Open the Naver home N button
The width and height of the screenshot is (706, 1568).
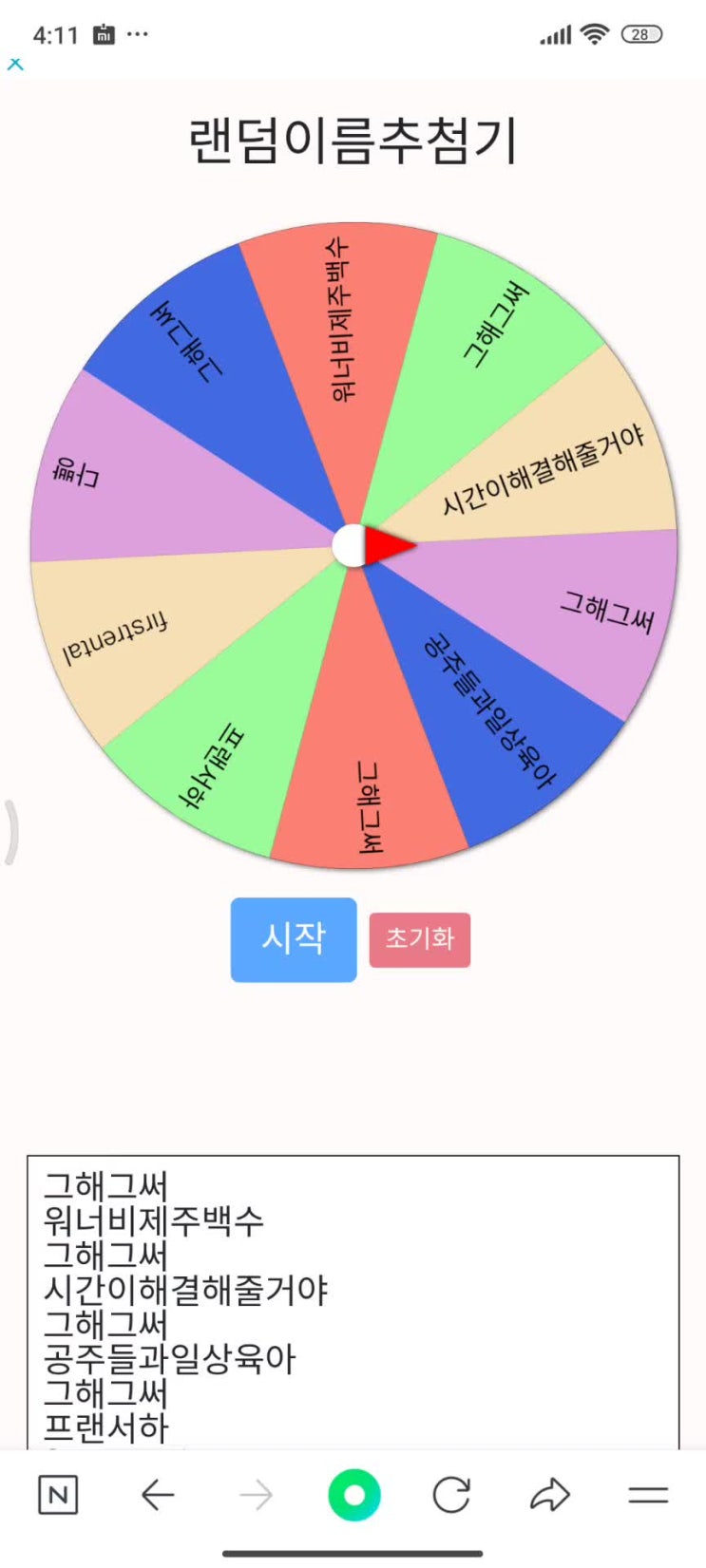tap(58, 1496)
